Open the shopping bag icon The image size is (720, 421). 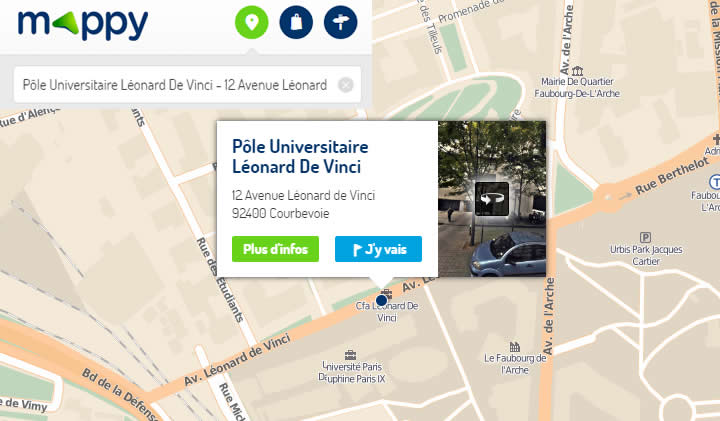[296, 22]
